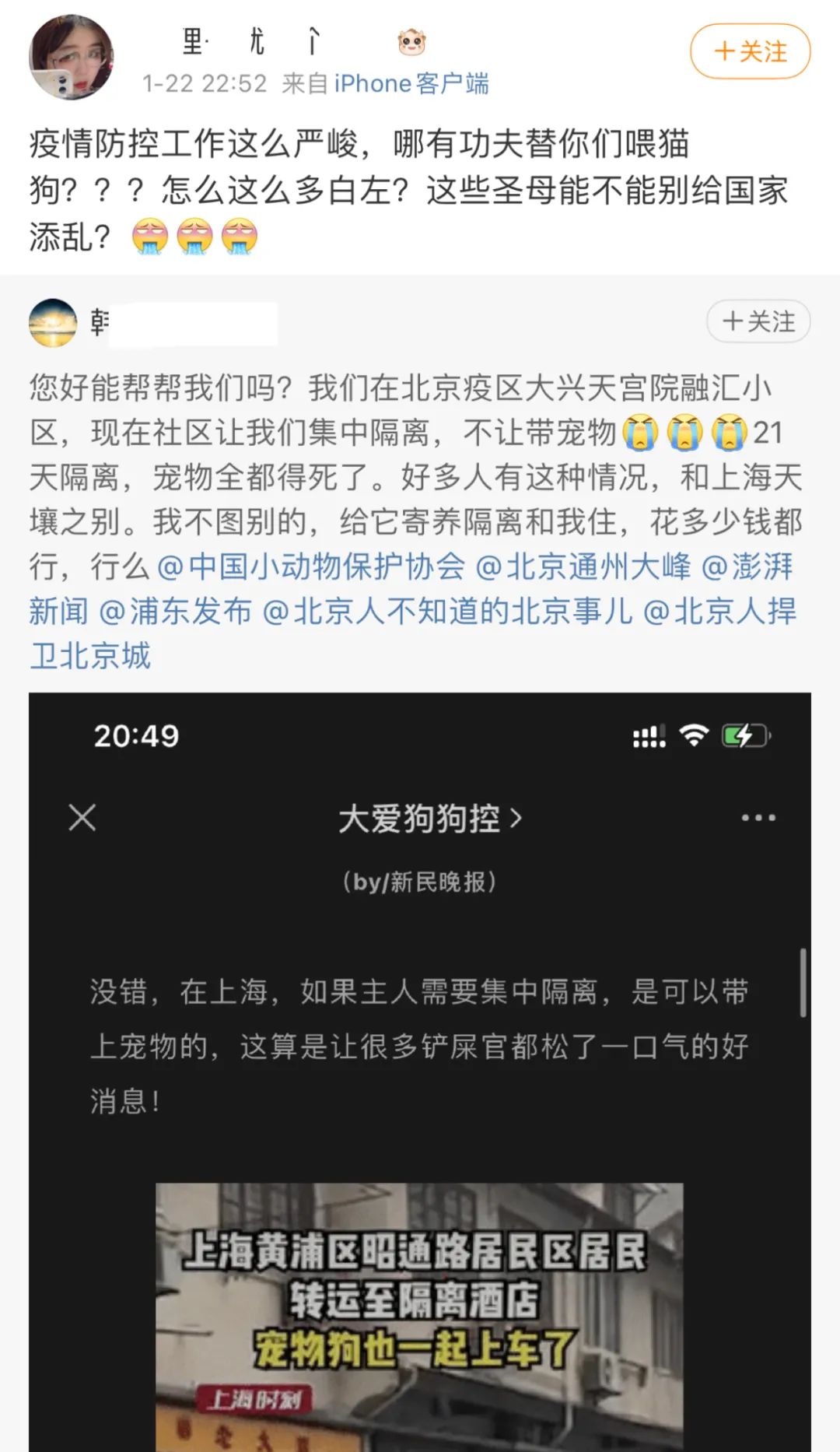Open the second commenter's sunrise avatar
The width and height of the screenshot is (840, 1452).
click(x=53, y=323)
